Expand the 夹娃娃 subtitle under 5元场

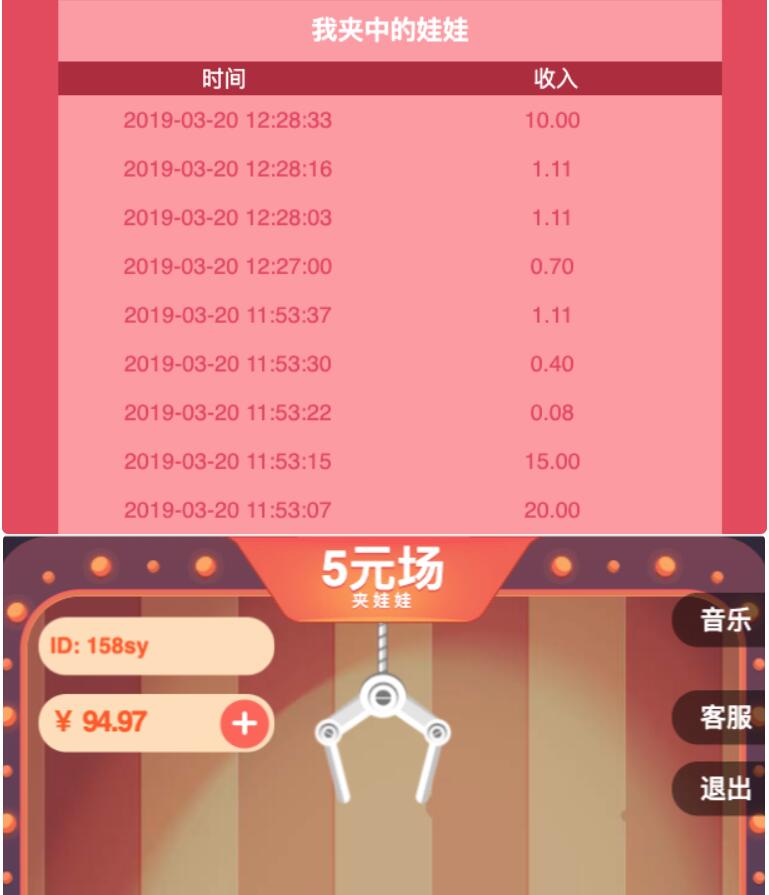pyautogui.click(x=385, y=602)
